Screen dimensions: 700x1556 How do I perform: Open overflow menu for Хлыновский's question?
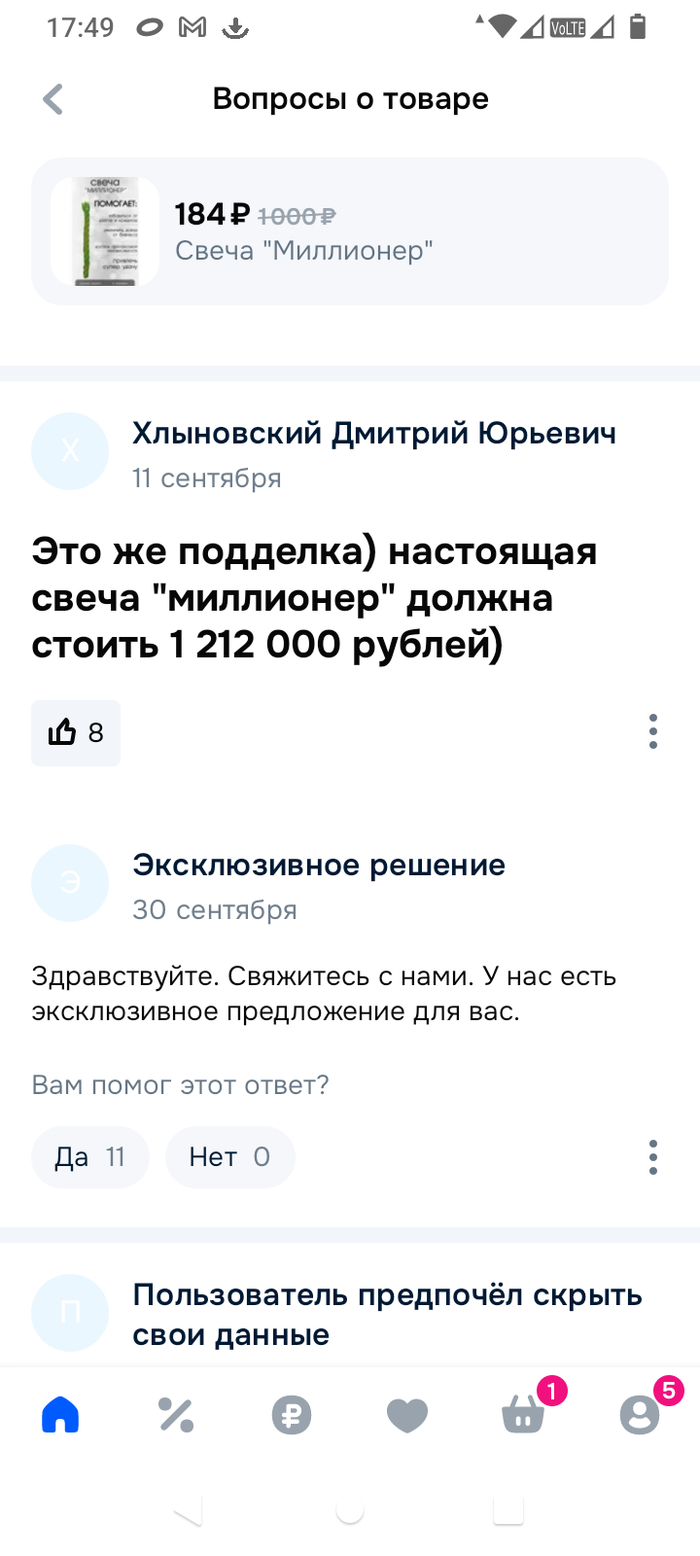[652, 732]
